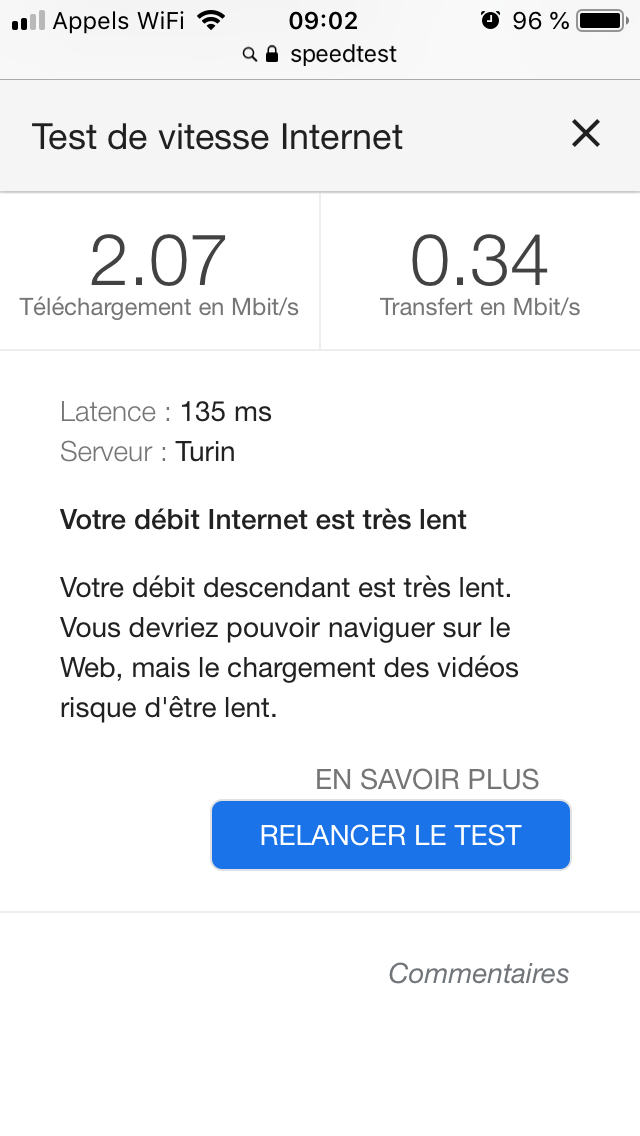Close the Test de vitesse Internet panel

[586, 134]
